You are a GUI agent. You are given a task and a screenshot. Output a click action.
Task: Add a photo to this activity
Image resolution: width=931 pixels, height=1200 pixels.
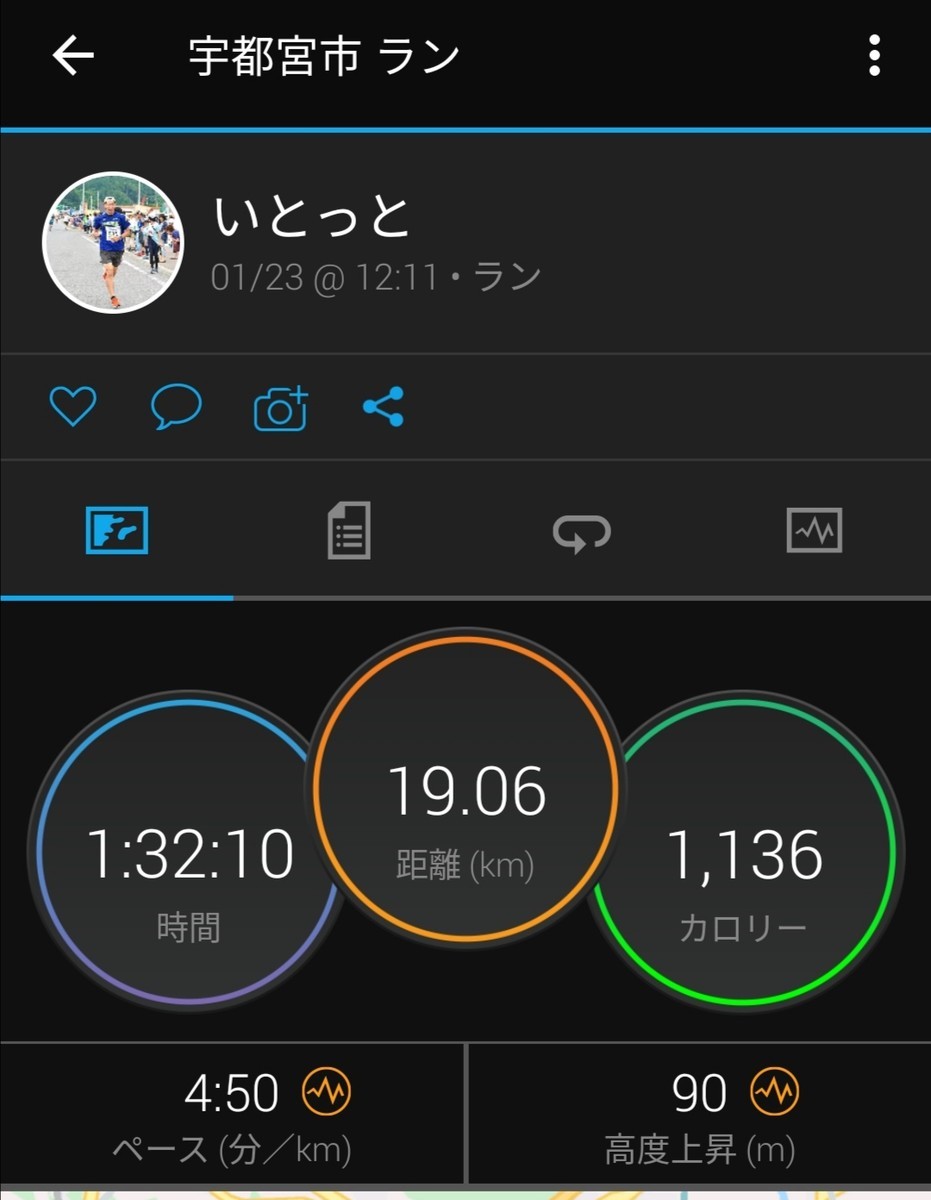(x=280, y=408)
